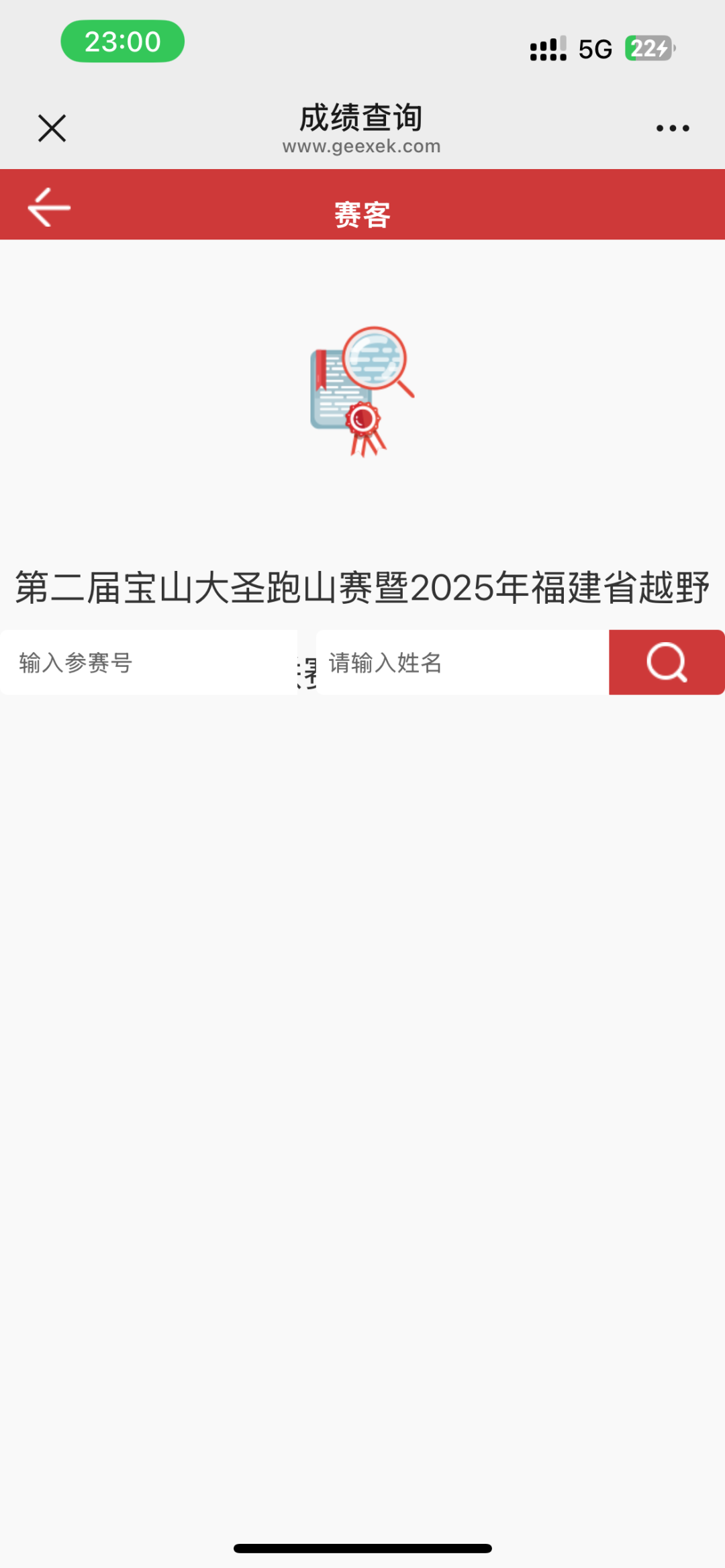Close the 成绩查询 web page

pos(52,128)
